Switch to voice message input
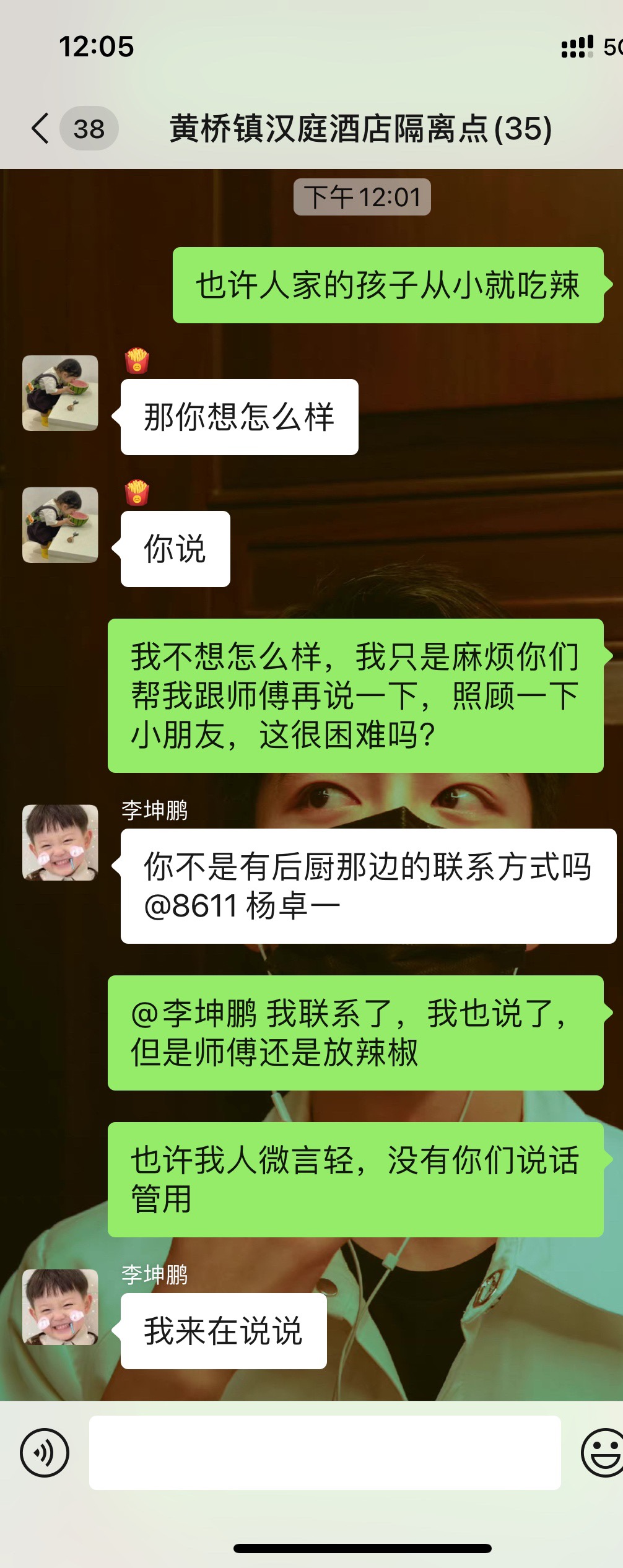The width and height of the screenshot is (623, 1568). point(45,1452)
